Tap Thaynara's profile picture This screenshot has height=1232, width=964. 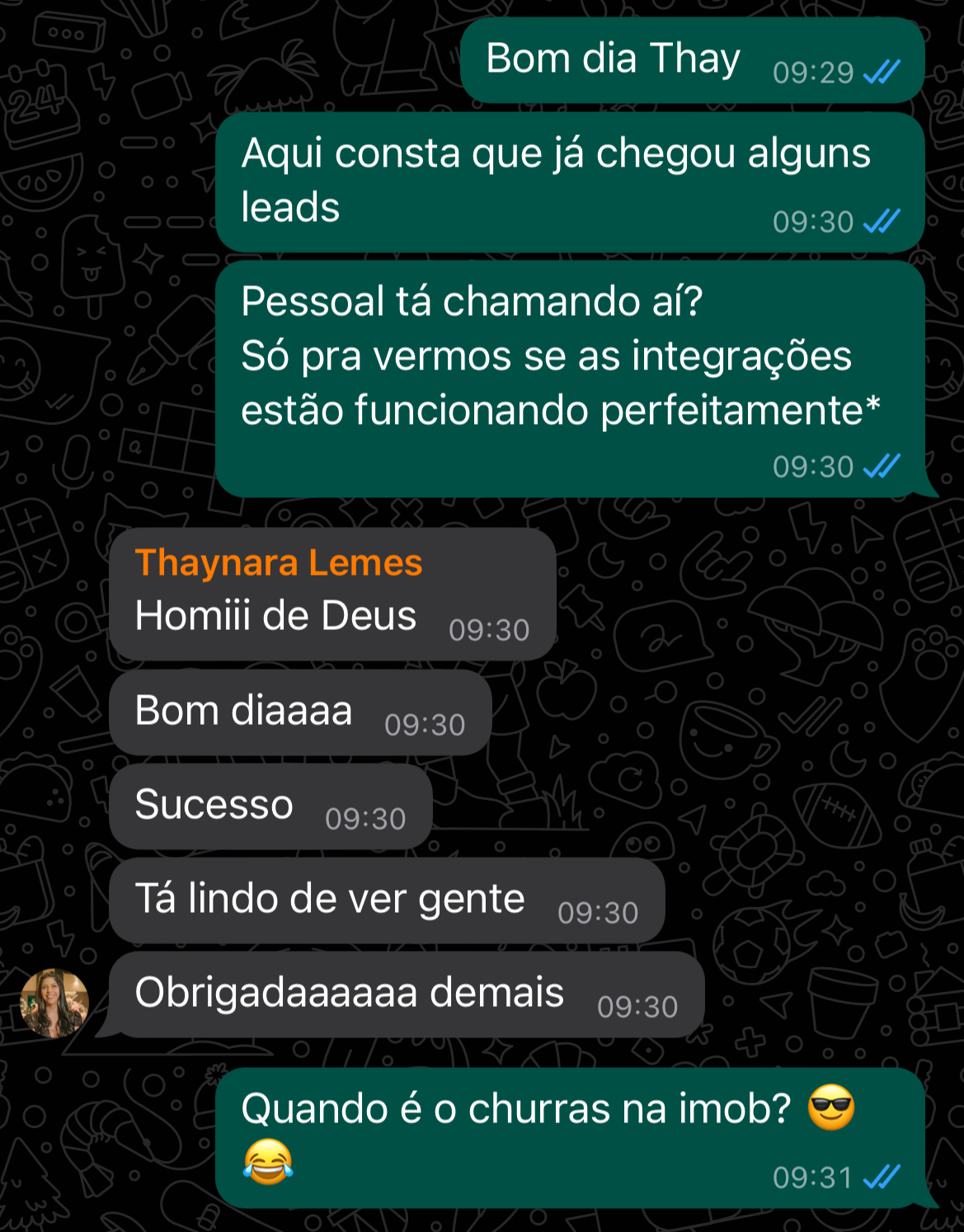[51, 1003]
